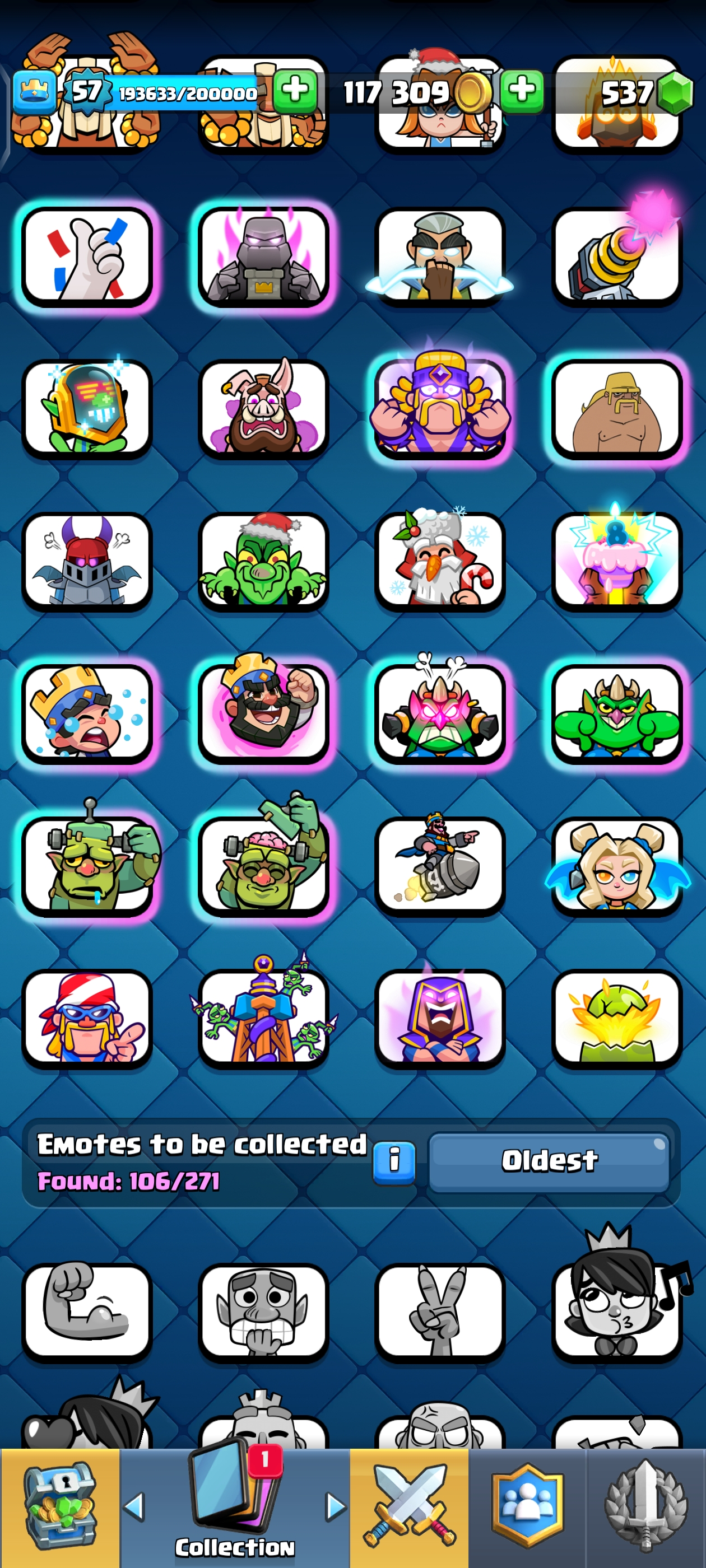
Task: View the locked peace sign hand emote
Action: click(x=440, y=1310)
